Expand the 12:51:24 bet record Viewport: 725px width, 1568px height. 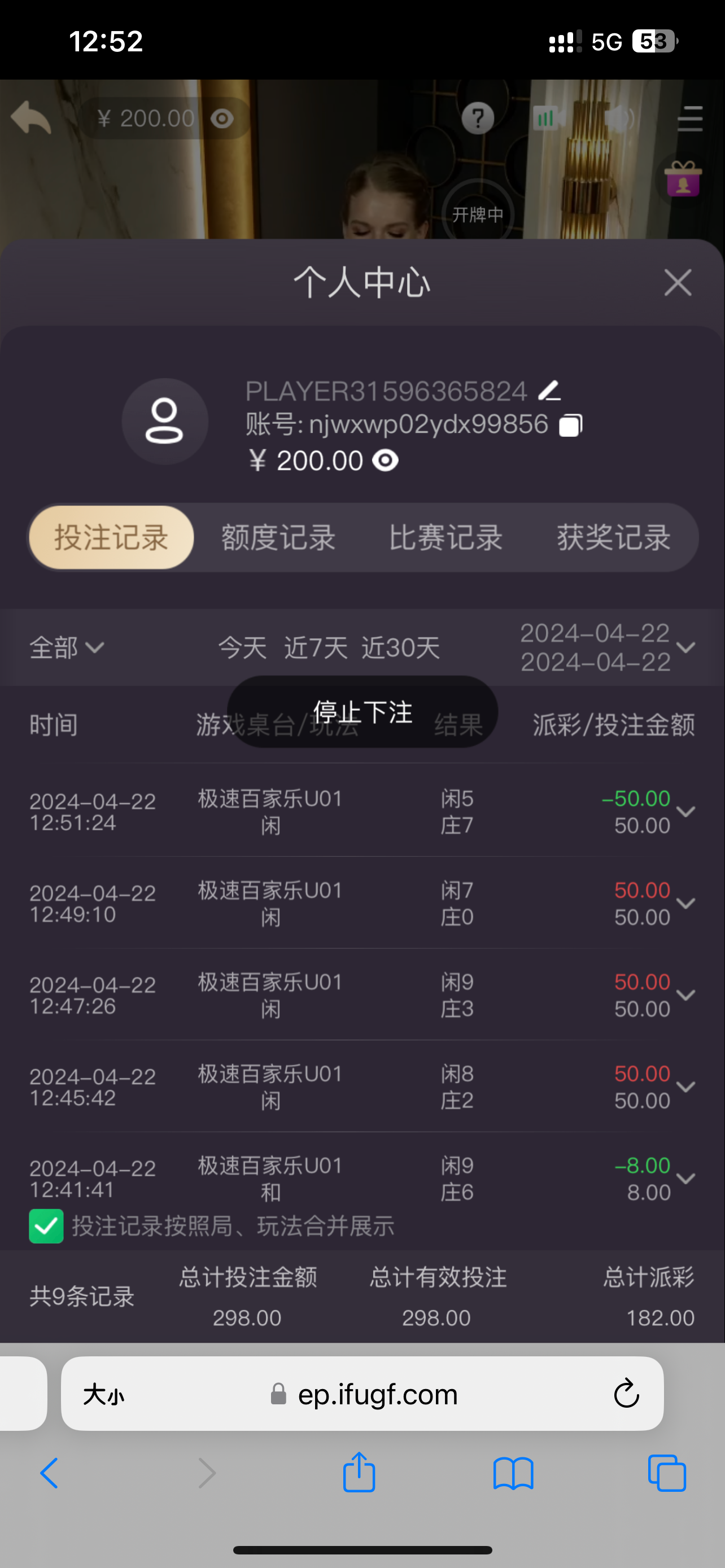pos(686,812)
